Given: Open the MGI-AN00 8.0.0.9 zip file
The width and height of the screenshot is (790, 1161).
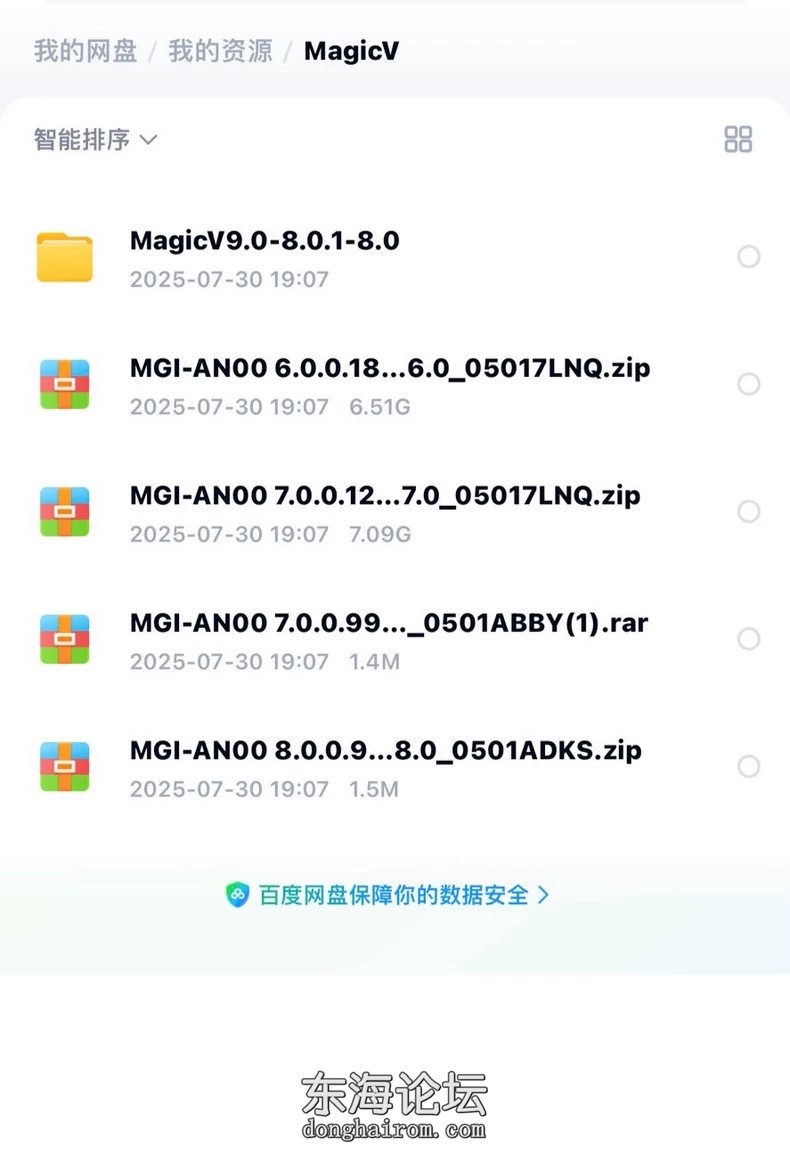Looking at the screenshot, I should 385,750.
